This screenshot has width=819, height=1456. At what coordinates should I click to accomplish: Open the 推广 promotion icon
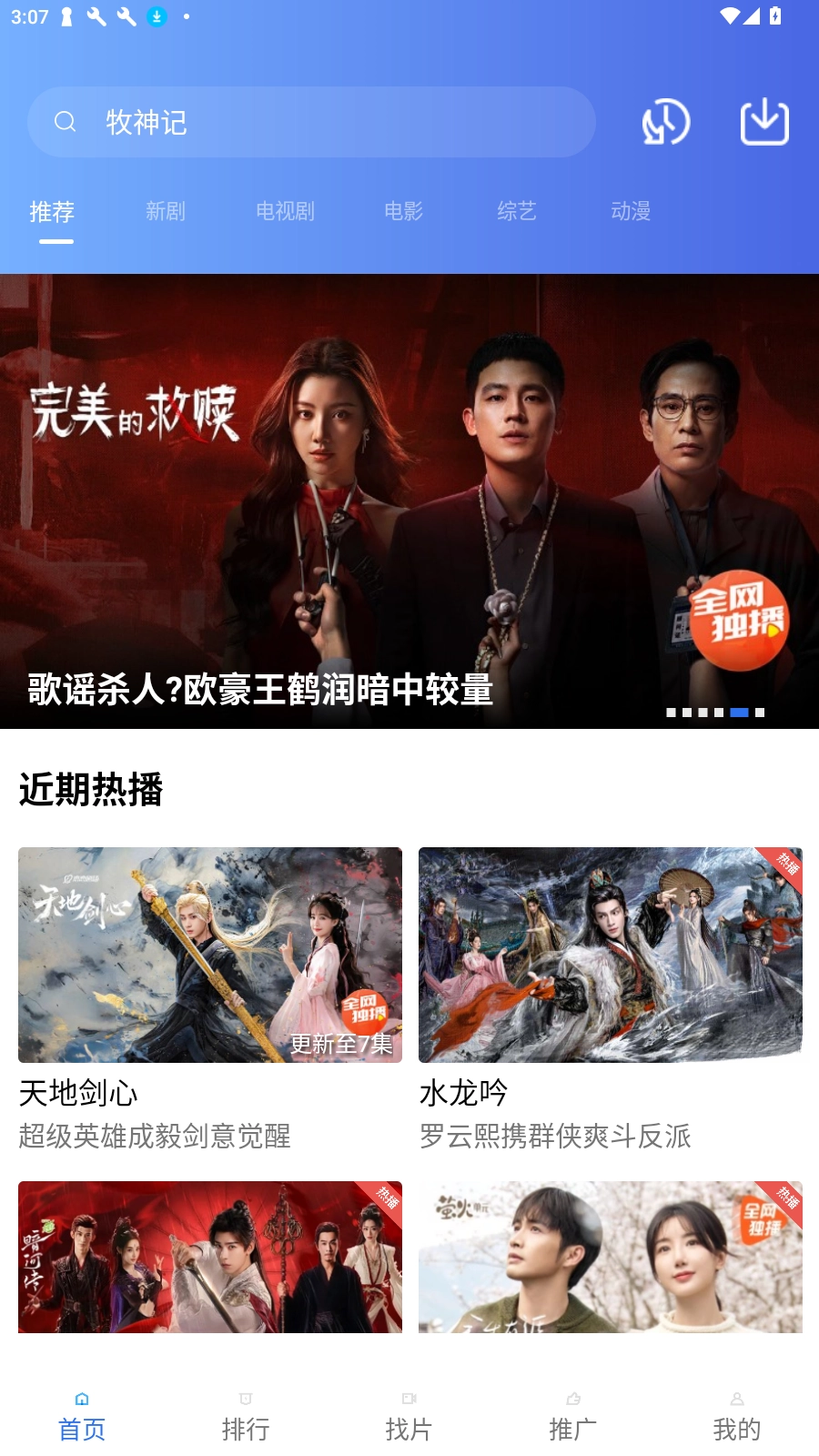[572, 1400]
